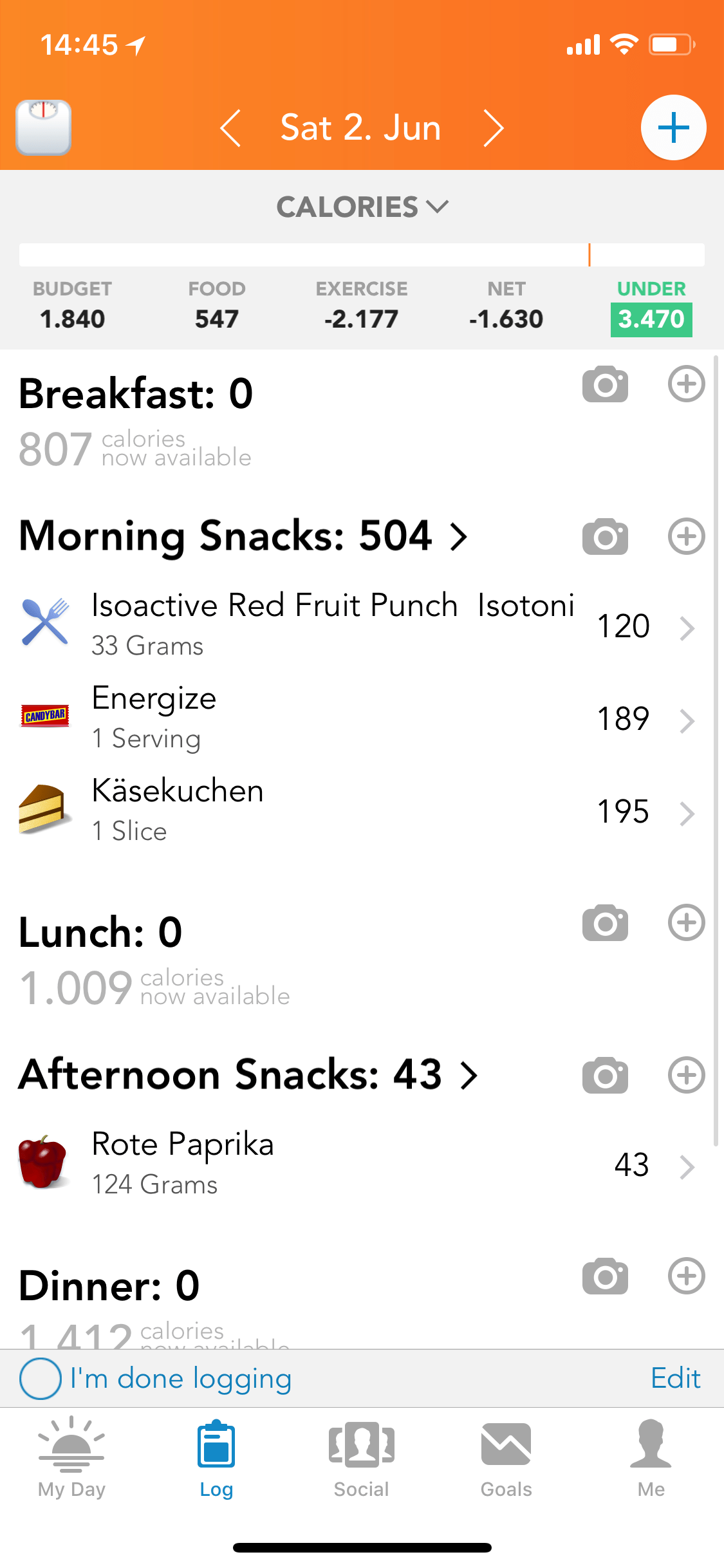Check I'm done logging
The height and width of the screenshot is (1568, 724).
click(x=156, y=1379)
